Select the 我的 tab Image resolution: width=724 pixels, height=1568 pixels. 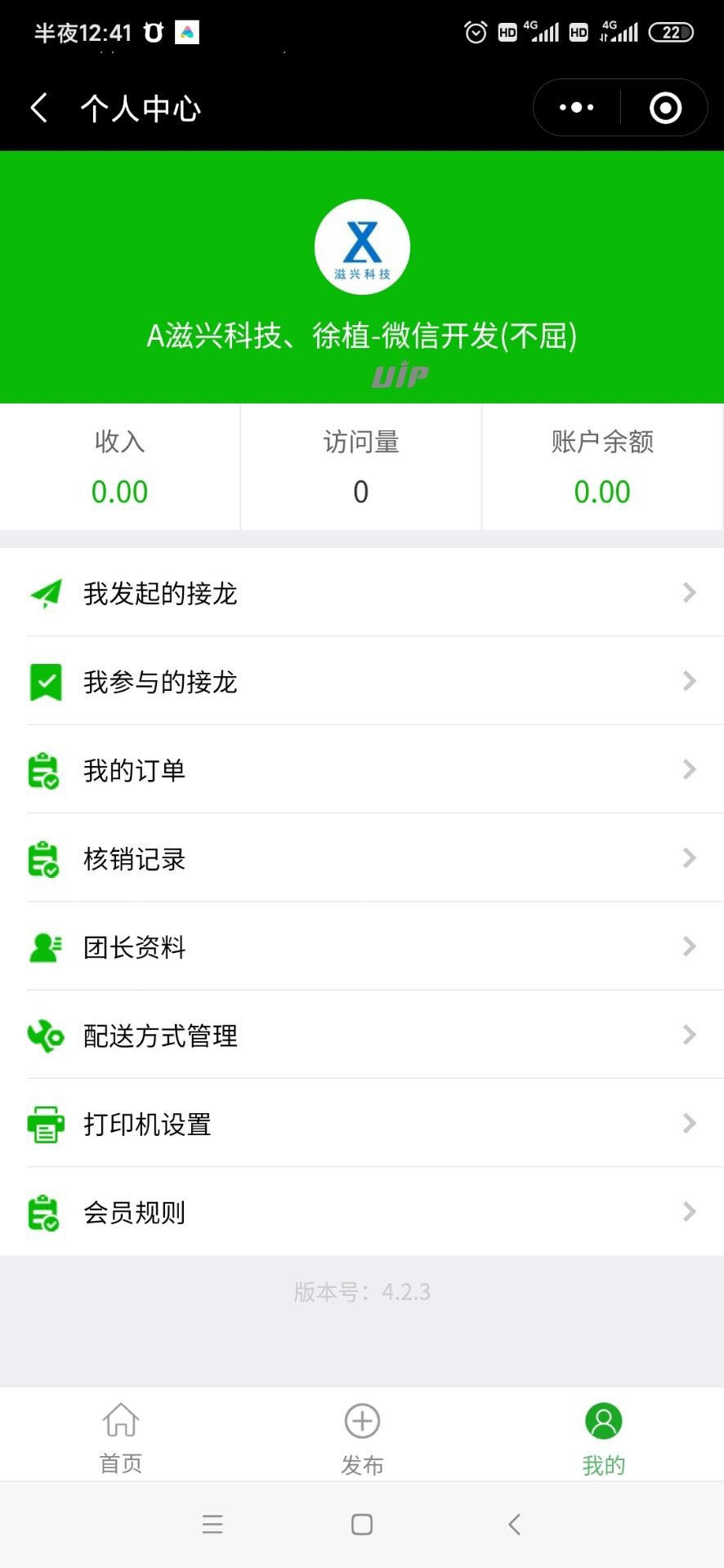[x=603, y=1437]
